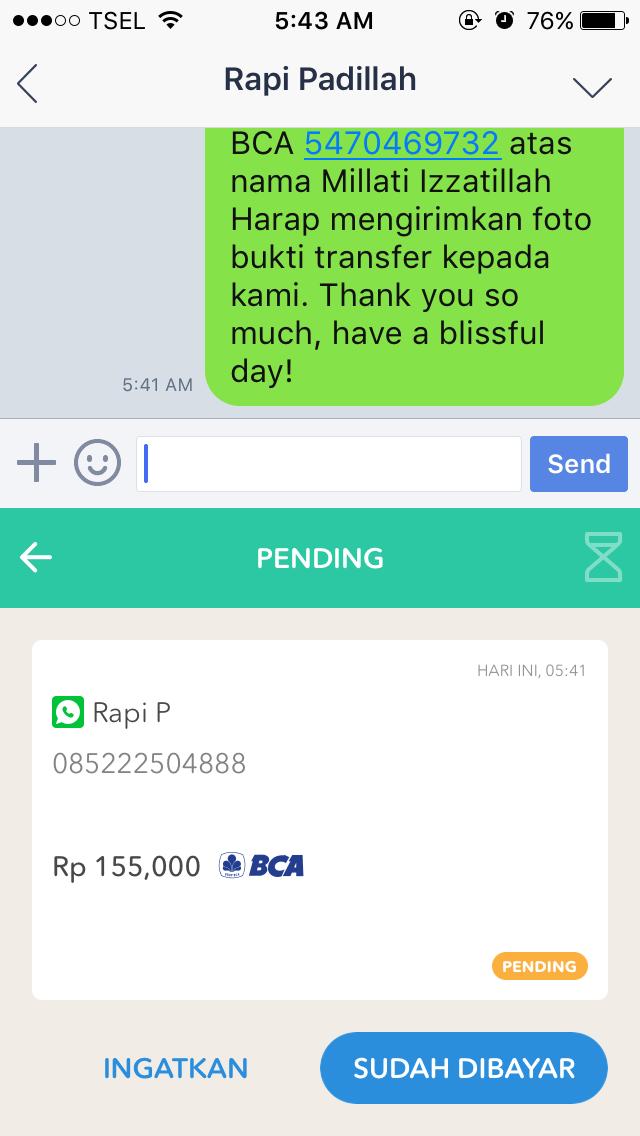Open the plus attachment menu
The width and height of the screenshot is (640, 1136).
(37, 463)
